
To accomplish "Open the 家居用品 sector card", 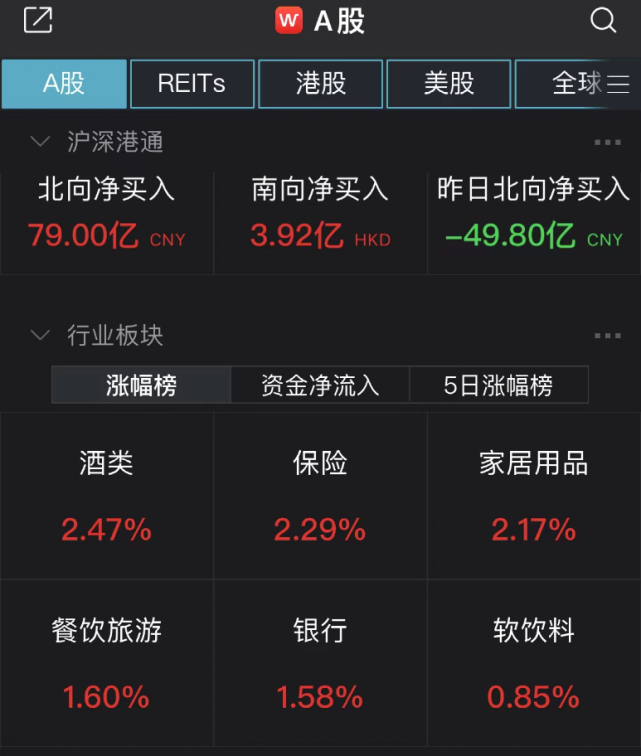I will tap(534, 496).
